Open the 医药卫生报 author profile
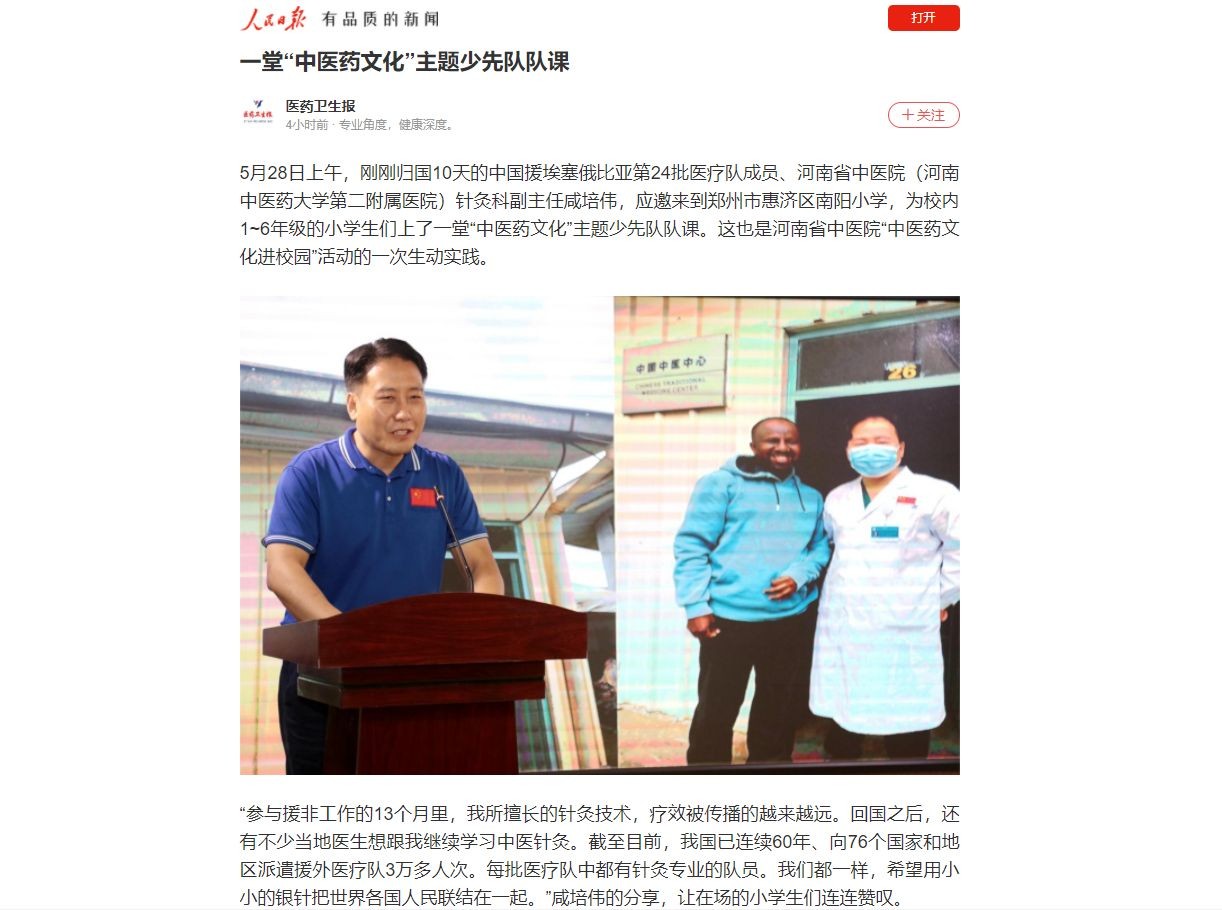Viewport: 1222px width, 910px height. coord(320,106)
